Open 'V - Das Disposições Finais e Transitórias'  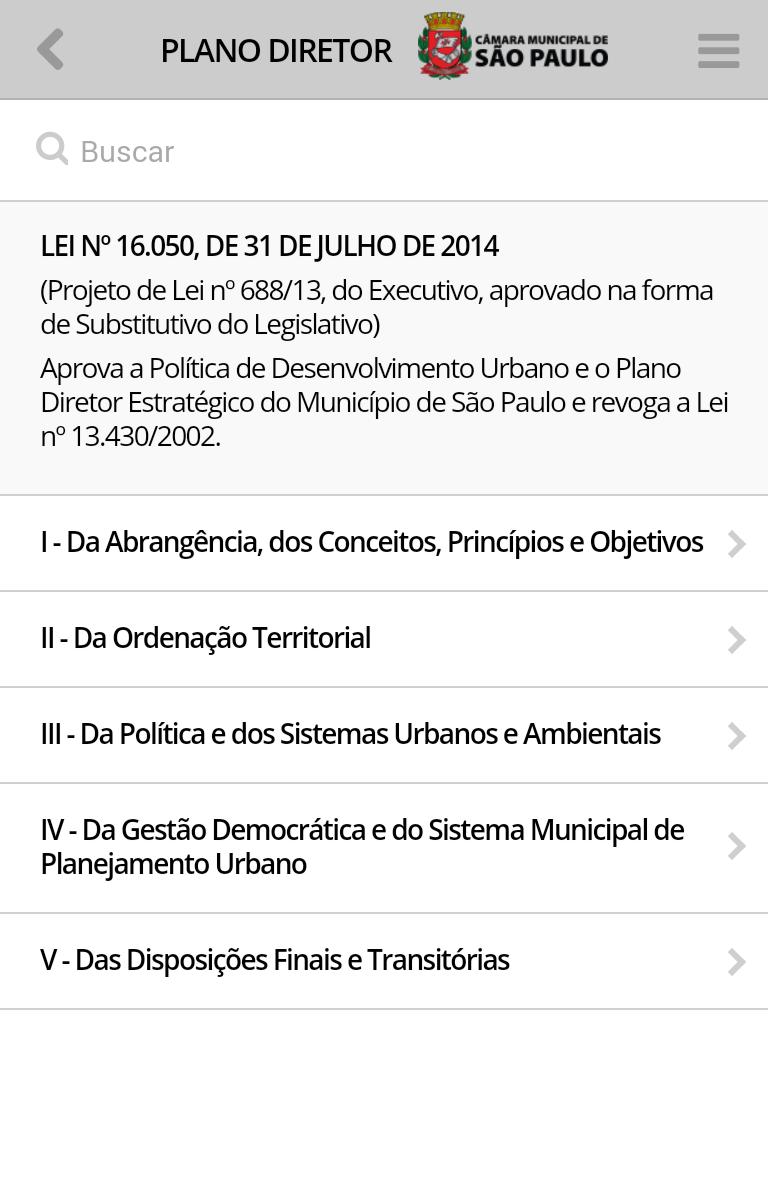coord(275,959)
